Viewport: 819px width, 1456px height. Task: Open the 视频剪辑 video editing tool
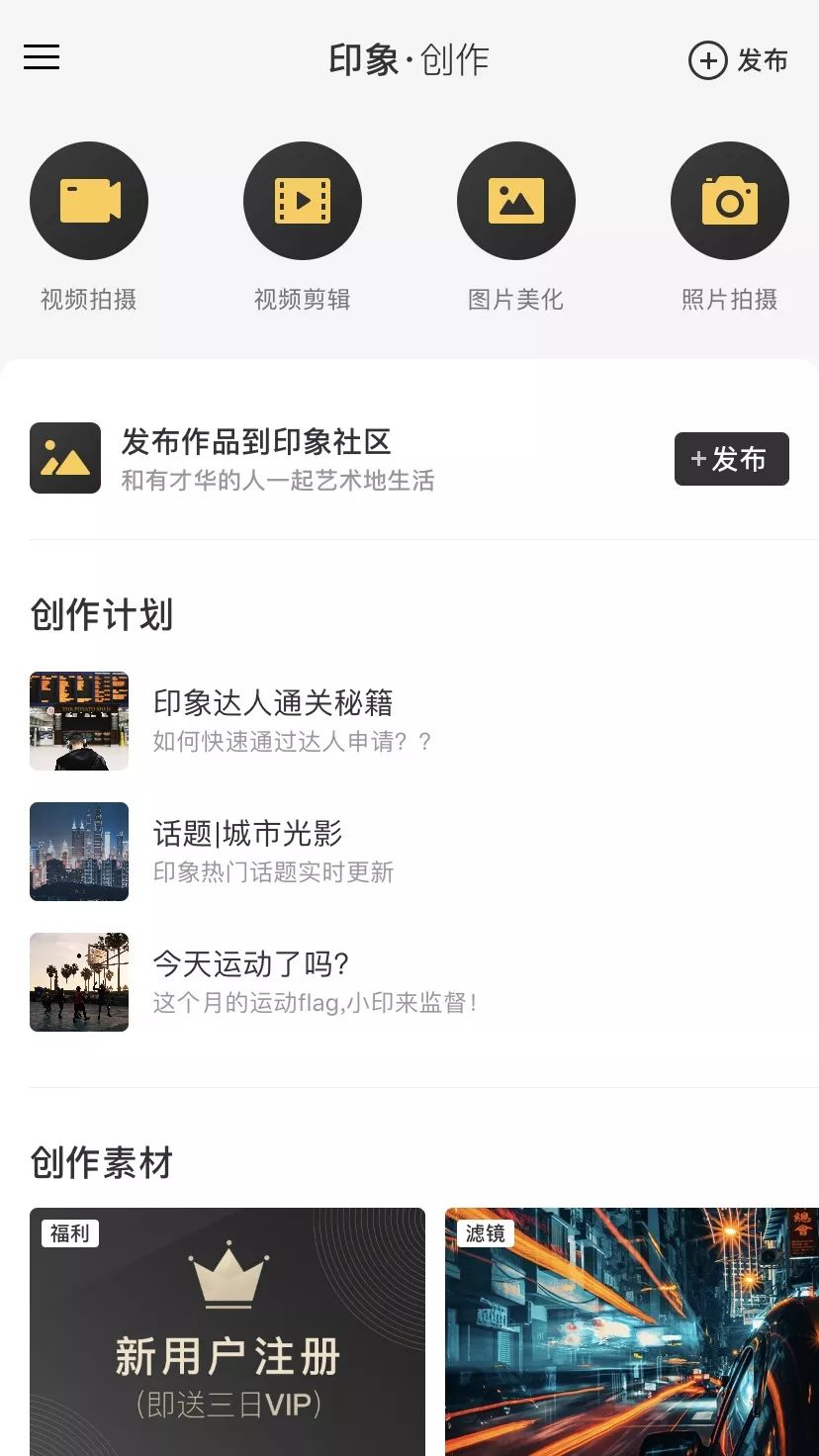[303, 200]
